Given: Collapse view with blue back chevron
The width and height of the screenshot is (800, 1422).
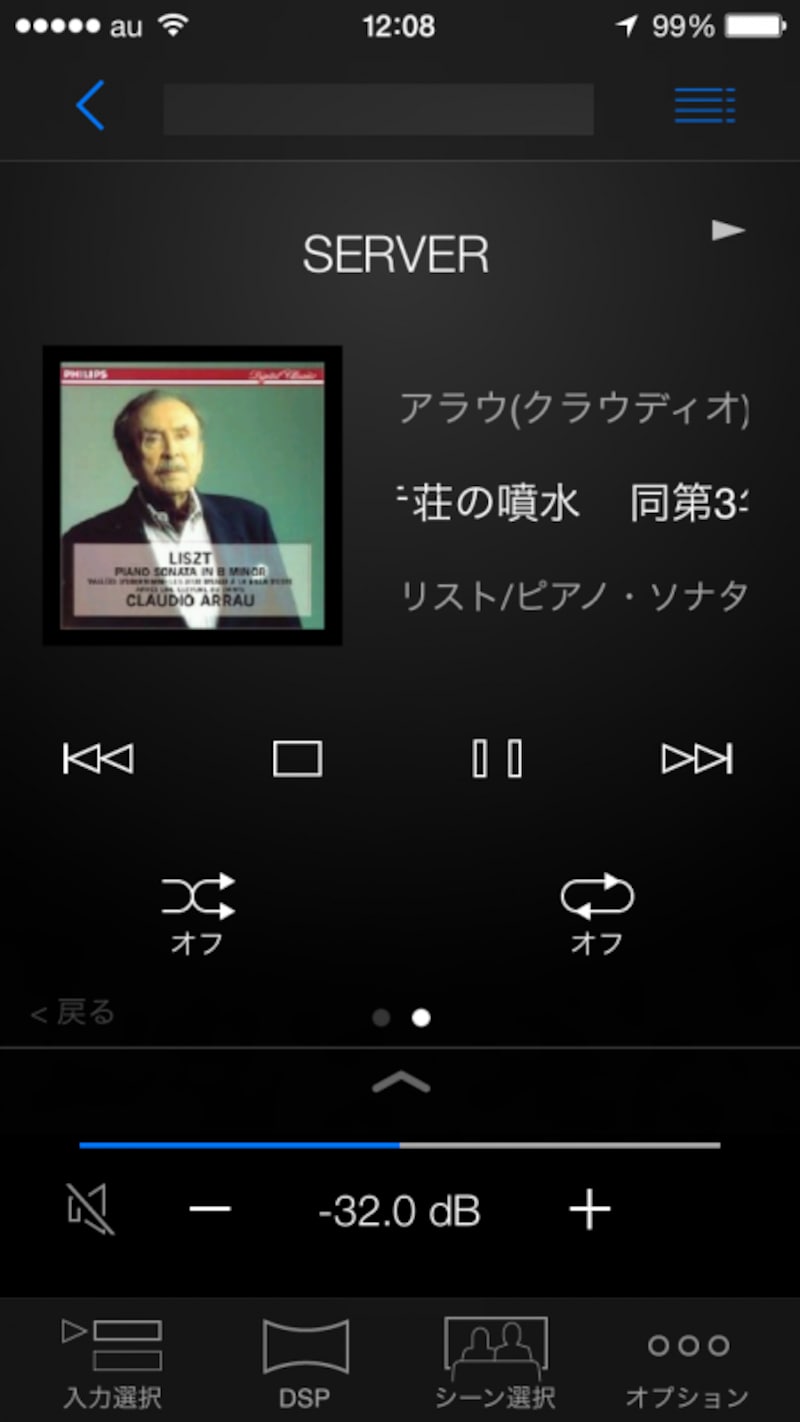Looking at the screenshot, I should point(90,107).
